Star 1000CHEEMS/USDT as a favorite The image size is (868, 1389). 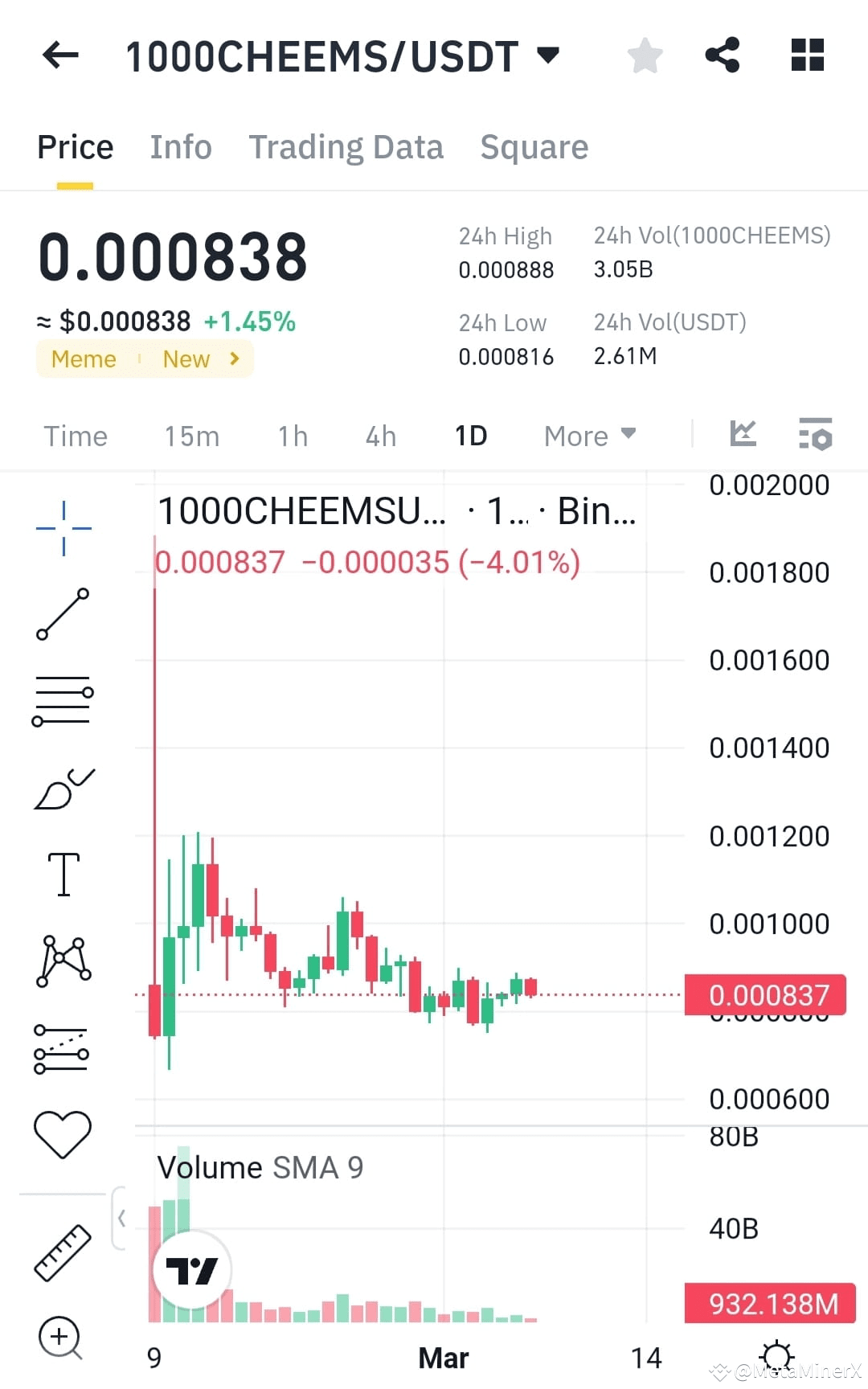pos(645,55)
